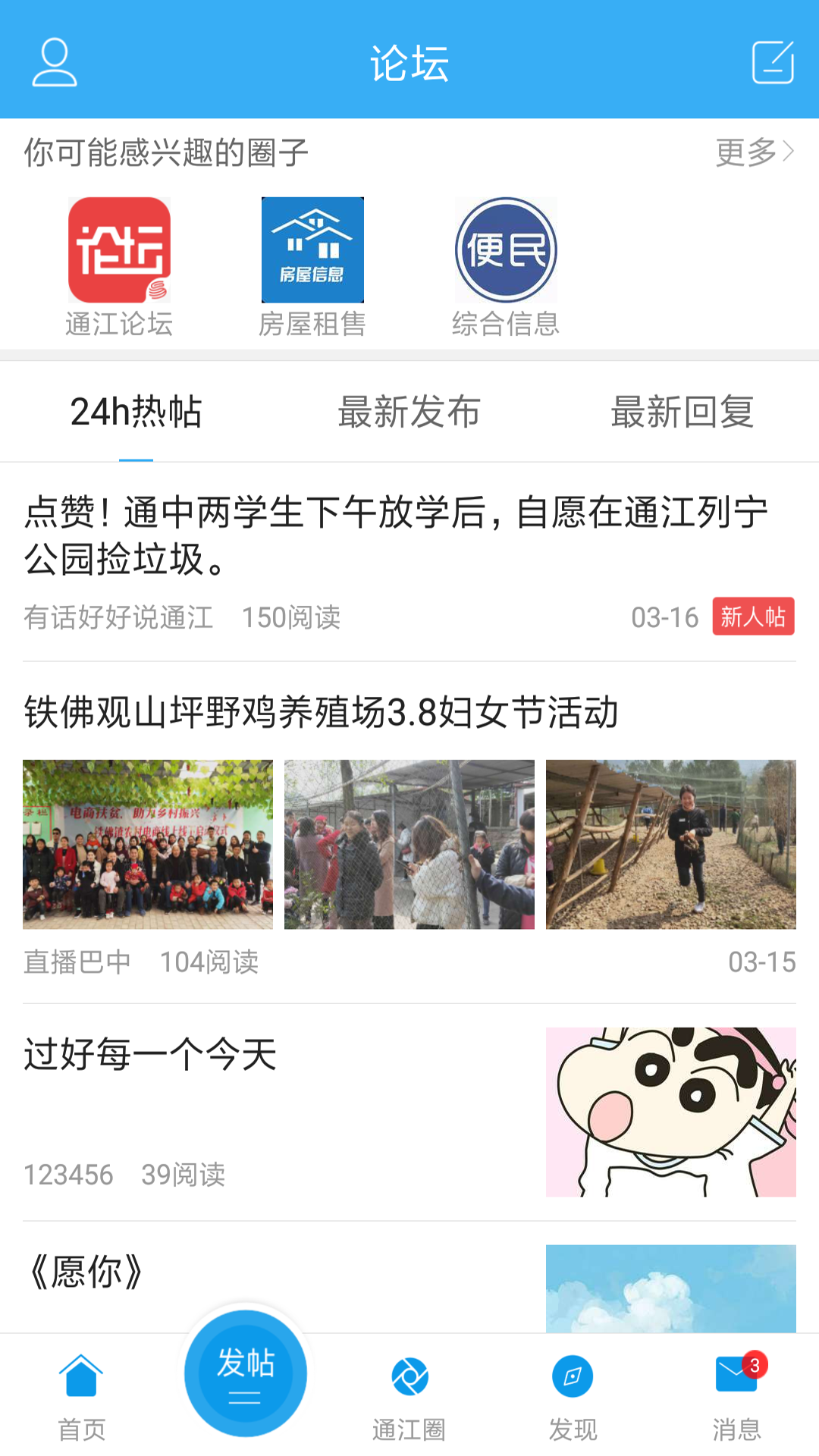Open the post 过好每一个今天
The width and height of the screenshot is (819, 1456).
[x=150, y=1056]
